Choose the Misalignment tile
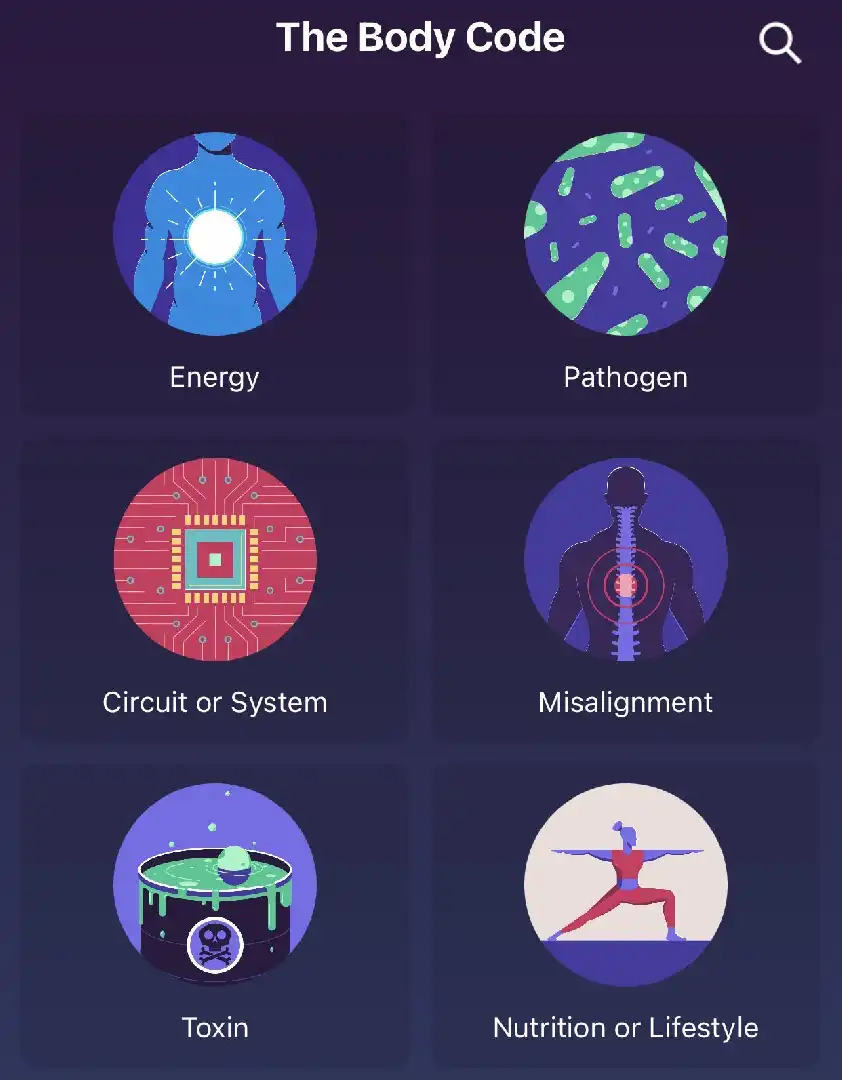The image size is (842, 1080). tap(625, 590)
